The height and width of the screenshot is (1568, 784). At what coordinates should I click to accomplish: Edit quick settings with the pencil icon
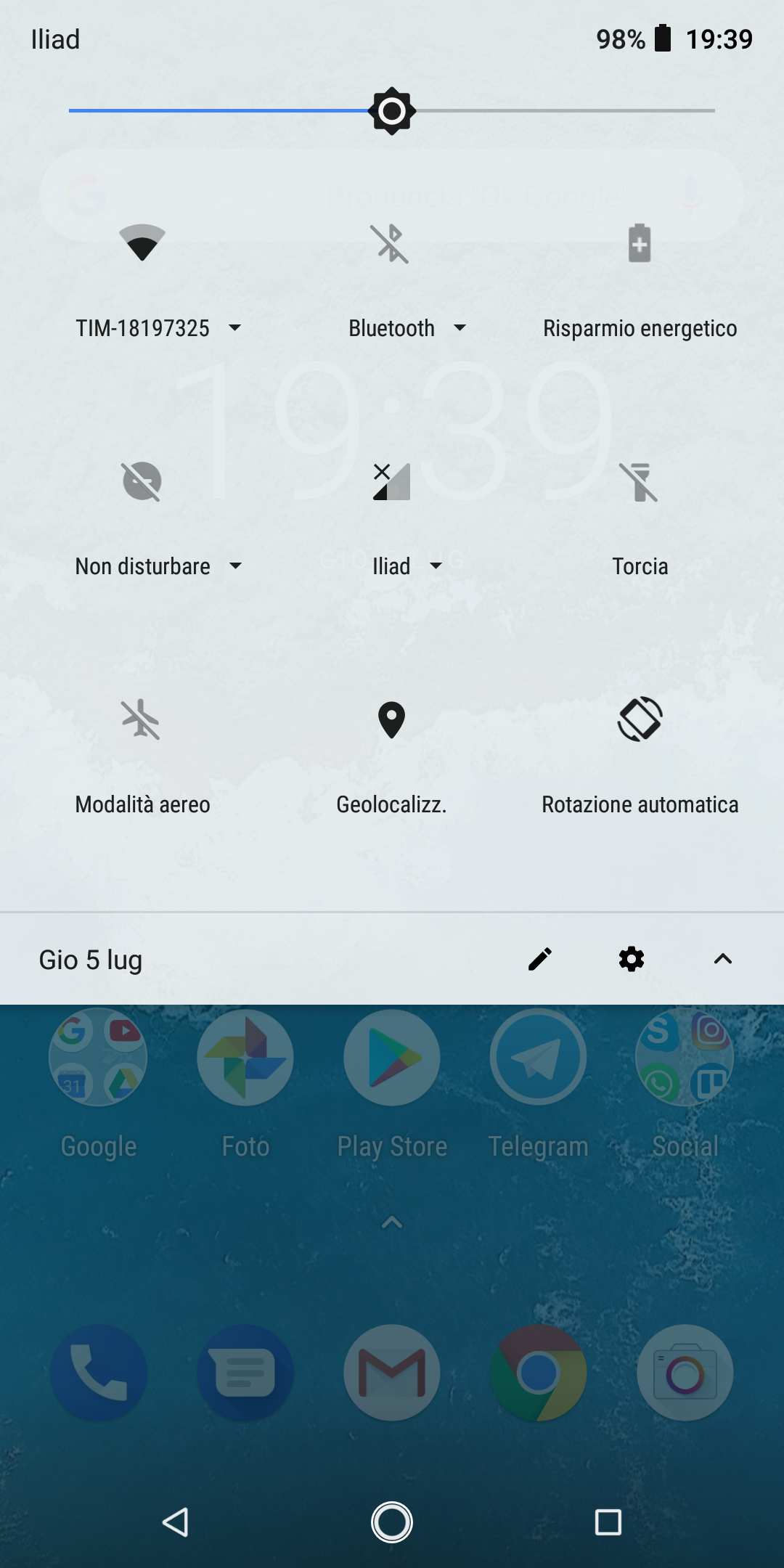pyautogui.click(x=540, y=959)
